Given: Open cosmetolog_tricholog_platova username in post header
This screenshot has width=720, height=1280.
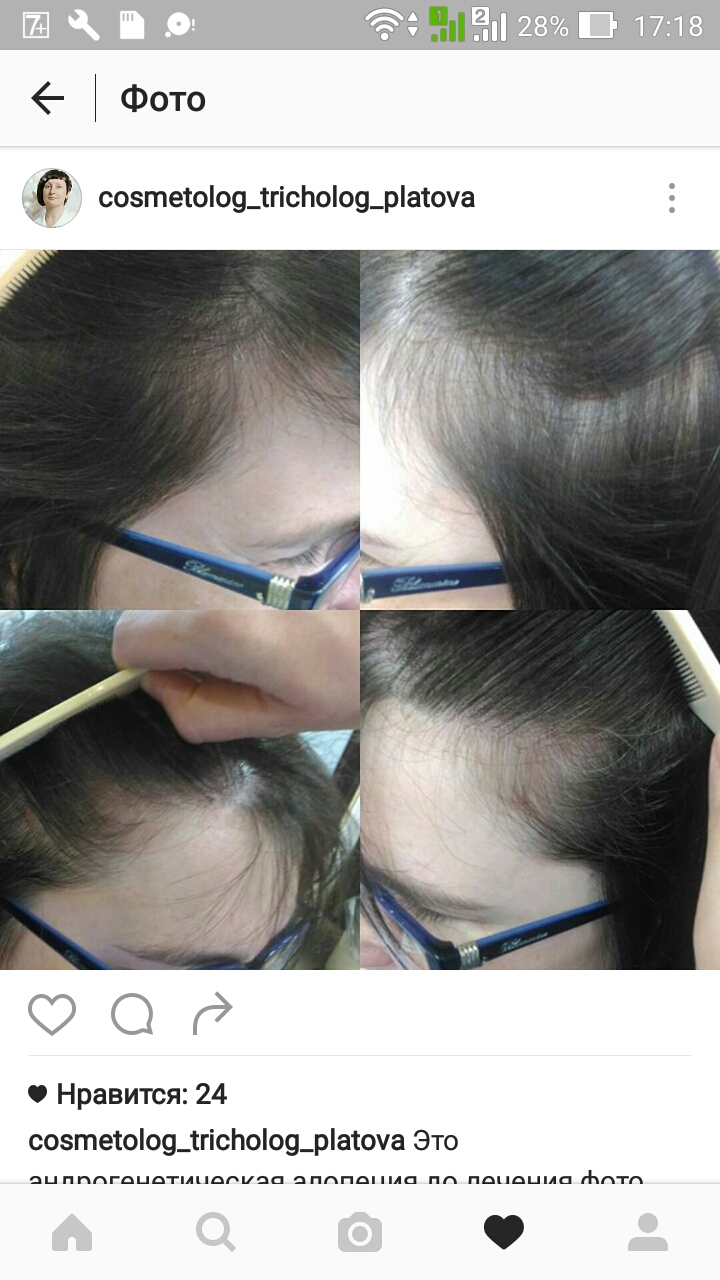Looking at the screenshot, I should pos(286,198).
